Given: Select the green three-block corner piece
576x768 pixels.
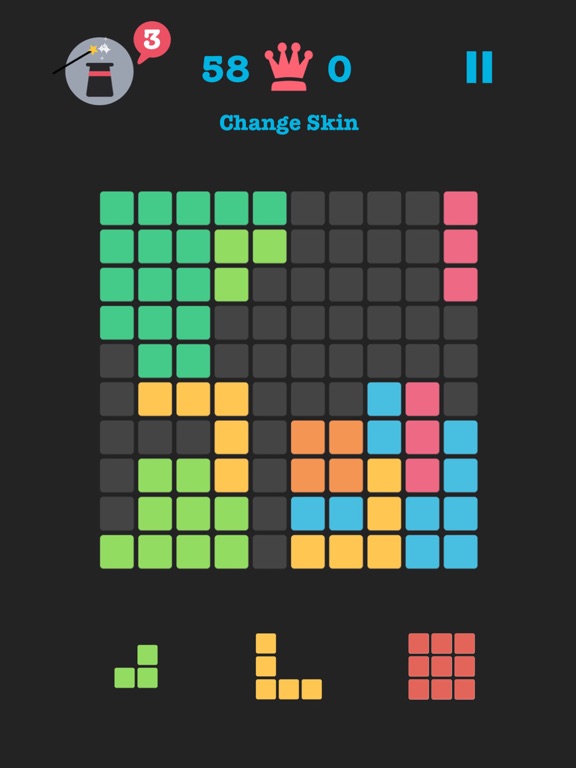Looking at the screenshot, I should 136,666.
